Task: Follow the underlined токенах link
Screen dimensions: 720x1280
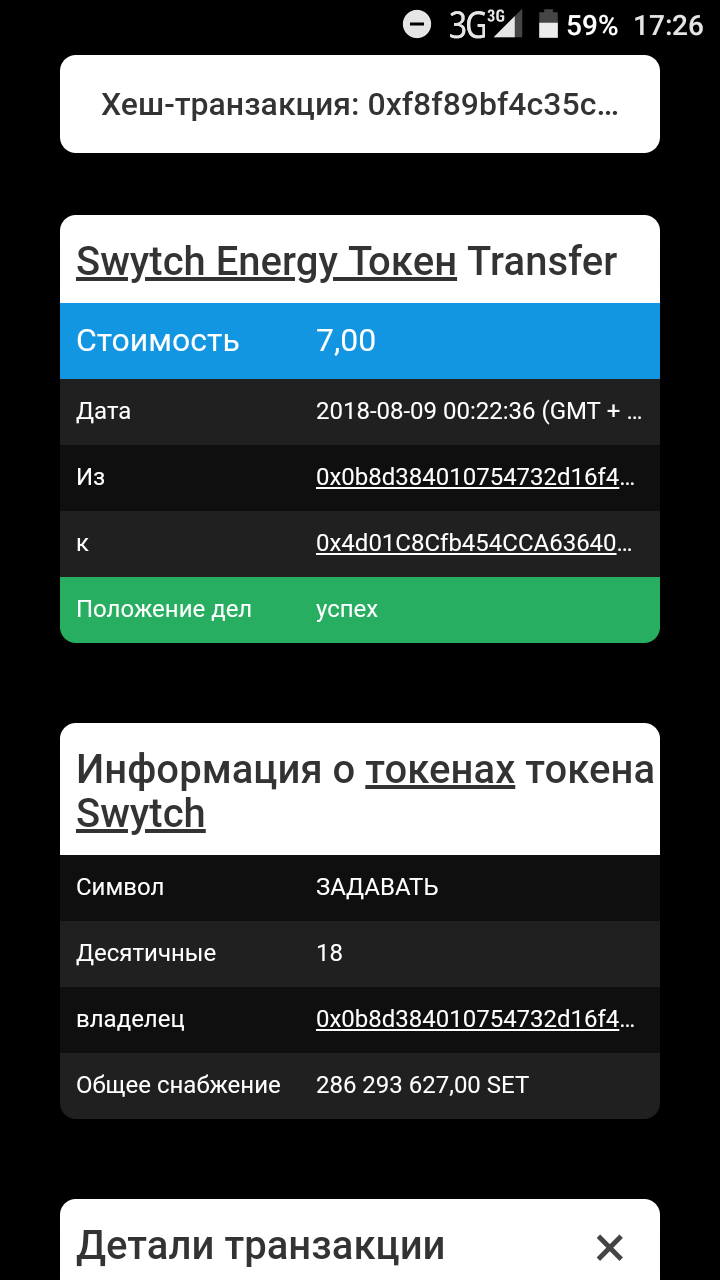Action: coord(440,770)
